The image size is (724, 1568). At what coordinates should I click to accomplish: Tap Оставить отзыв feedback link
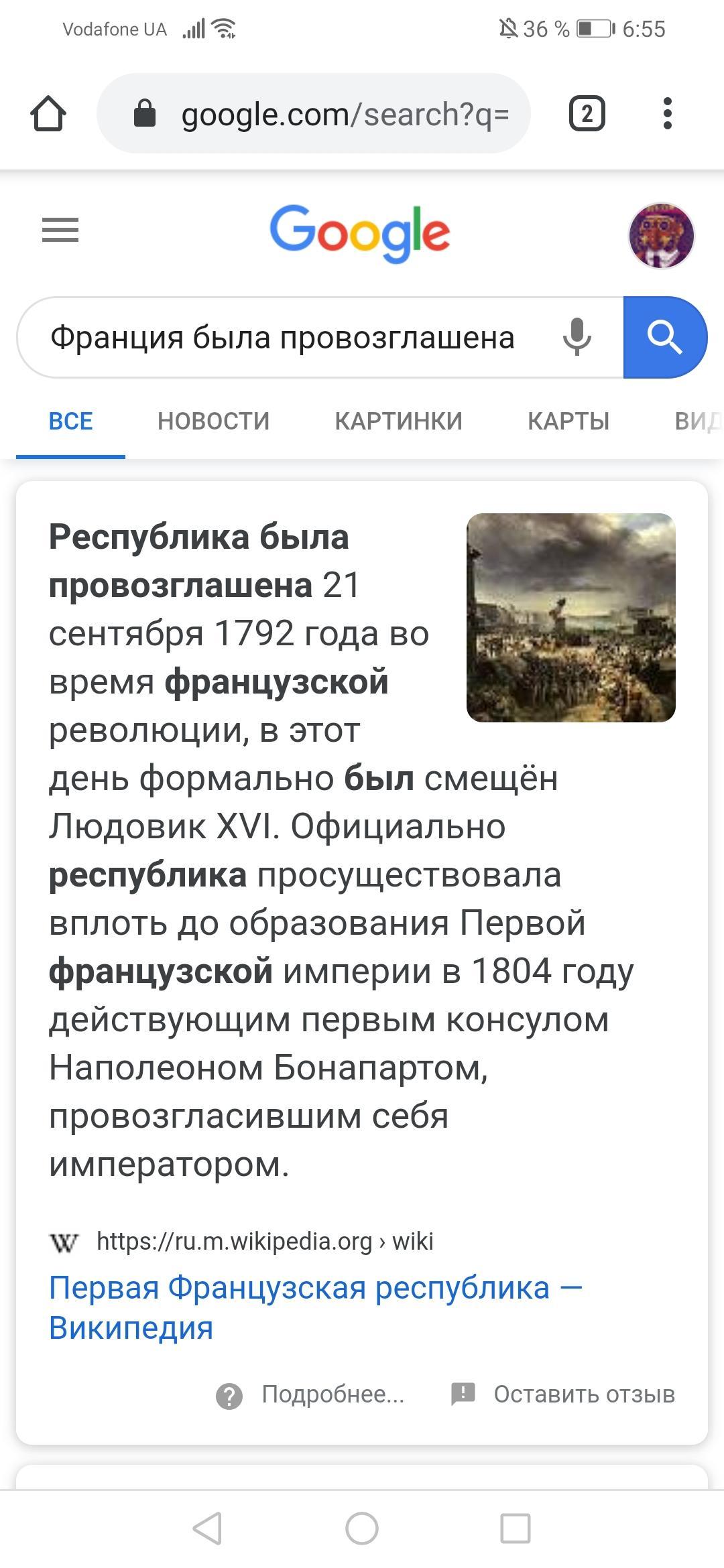(583, 1394)
